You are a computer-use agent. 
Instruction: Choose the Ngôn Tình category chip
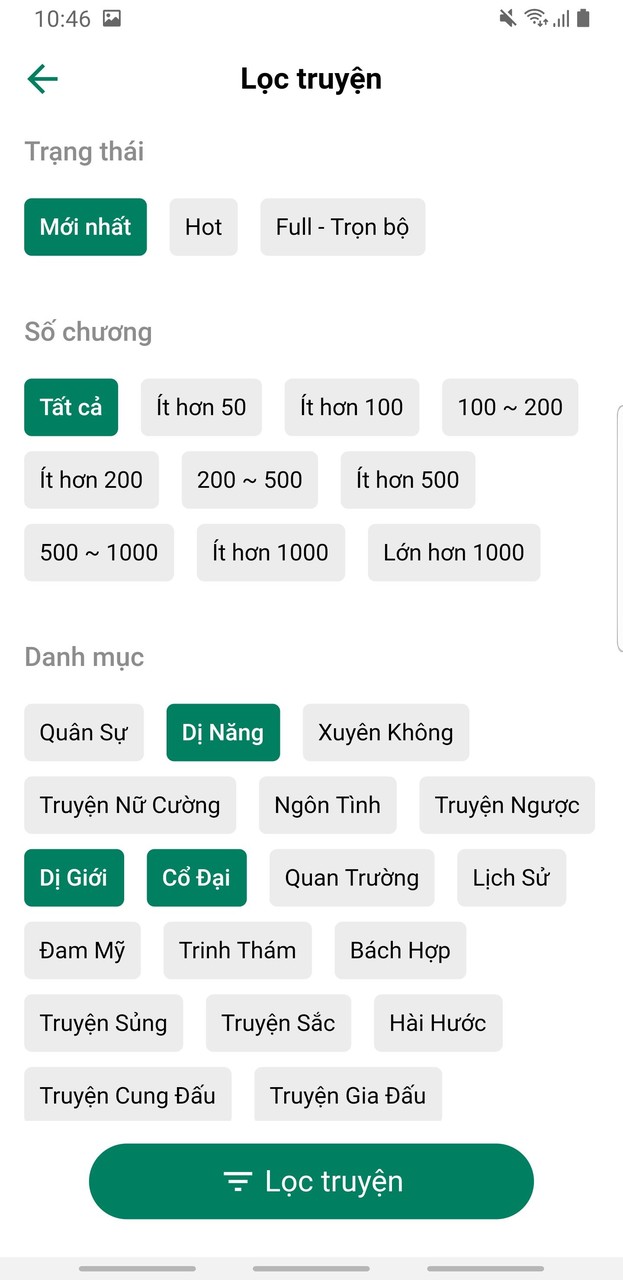[x=327, y=805]
